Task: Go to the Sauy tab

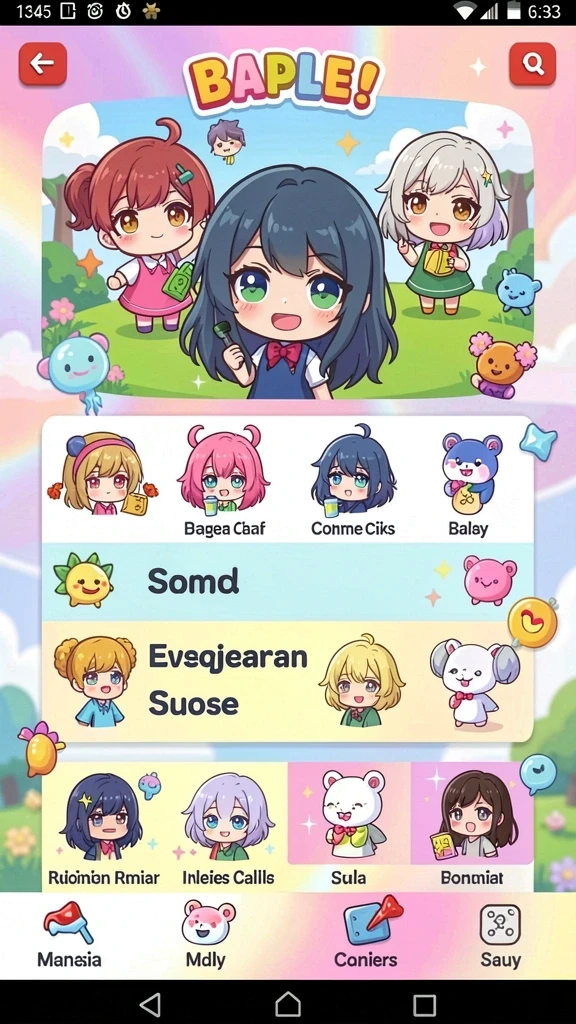Action: (501, 935)
